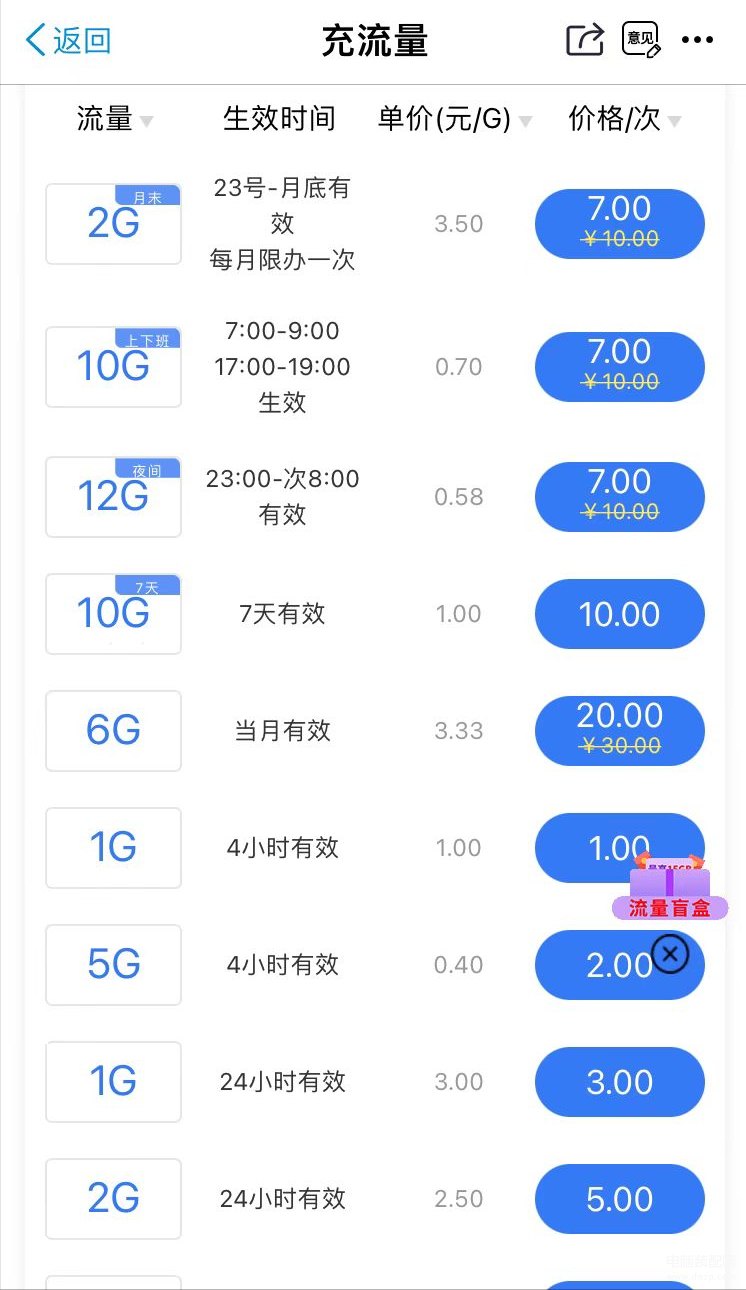Viewport: 746px width, 1290px height.
Task: Dismiss the 流量盲盒 floating widget
Action: [x=670, y=954]
